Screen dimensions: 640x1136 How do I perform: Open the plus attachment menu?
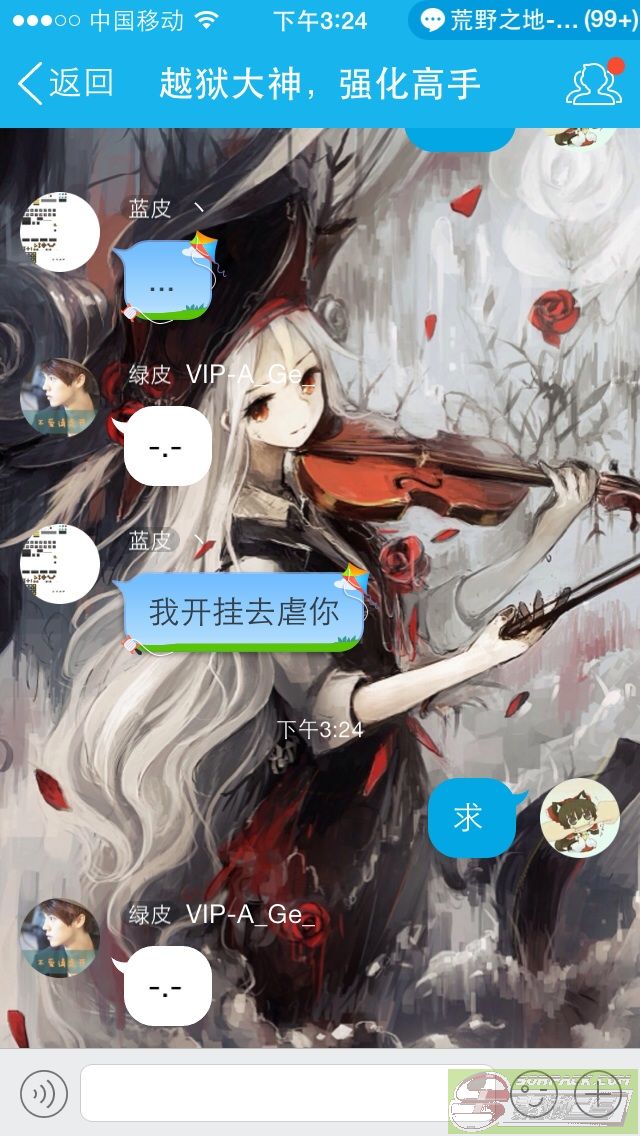click(598, 1093)
